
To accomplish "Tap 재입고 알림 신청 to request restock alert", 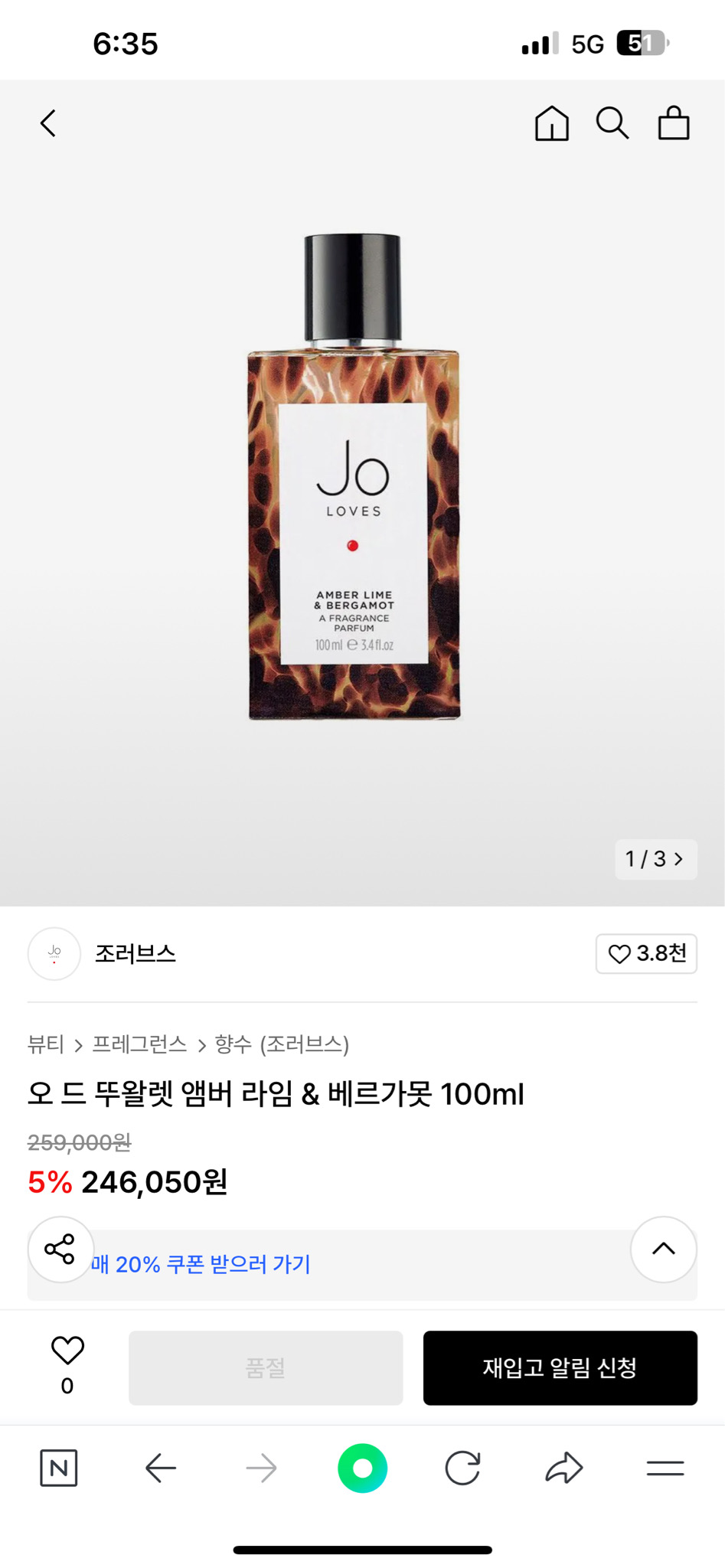I will (x=560, y=1367).
